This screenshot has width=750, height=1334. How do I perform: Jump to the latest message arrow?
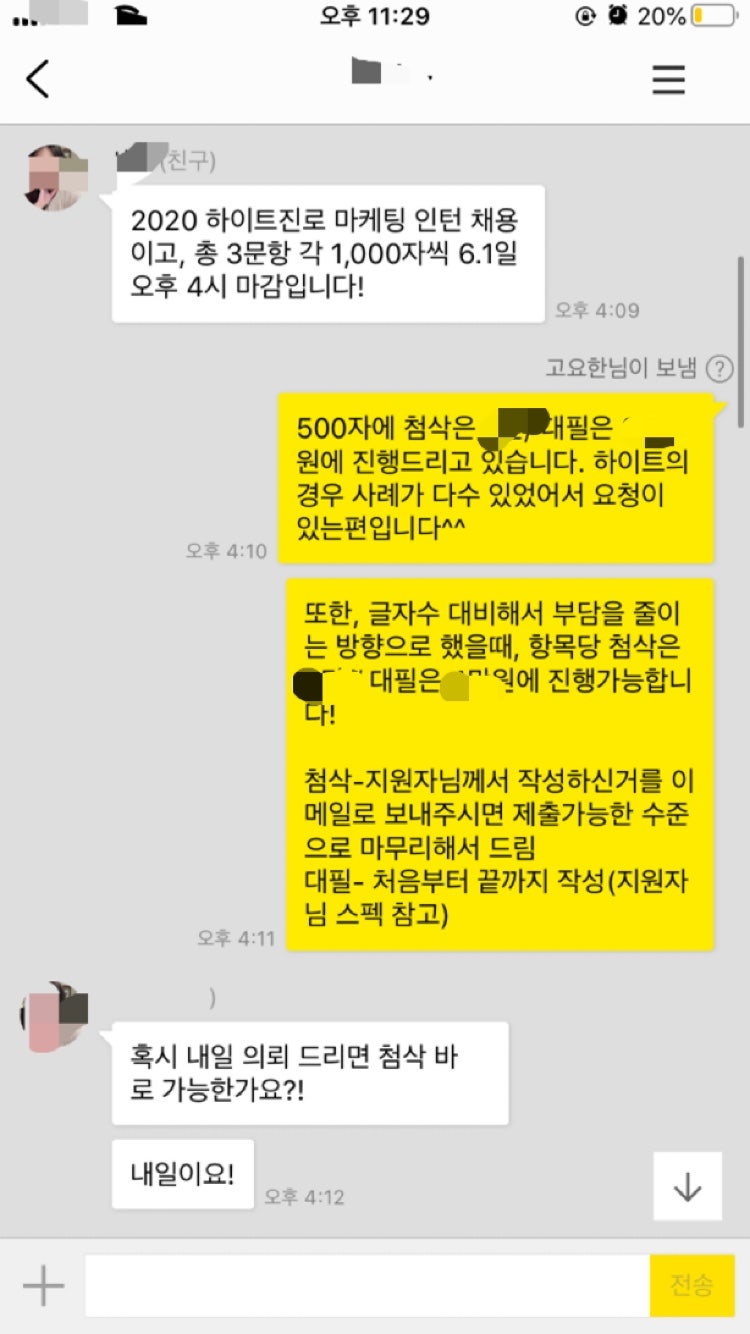(x=687, y=1186)
